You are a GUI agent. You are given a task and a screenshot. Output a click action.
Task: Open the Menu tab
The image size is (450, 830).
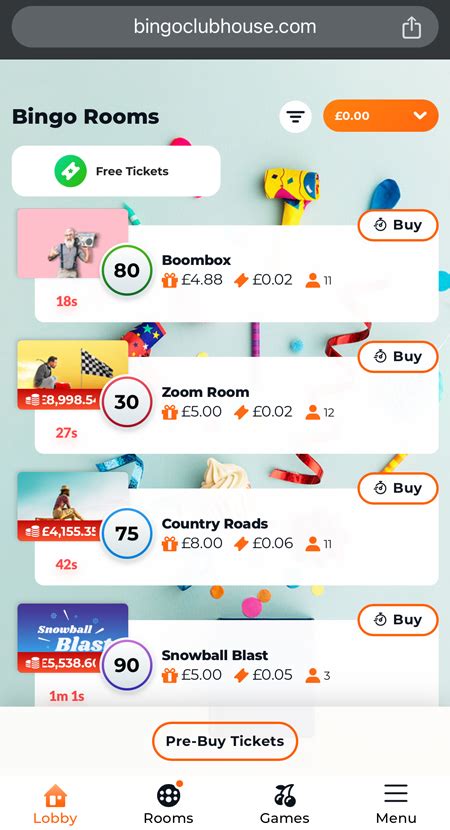tap(396, 804)
